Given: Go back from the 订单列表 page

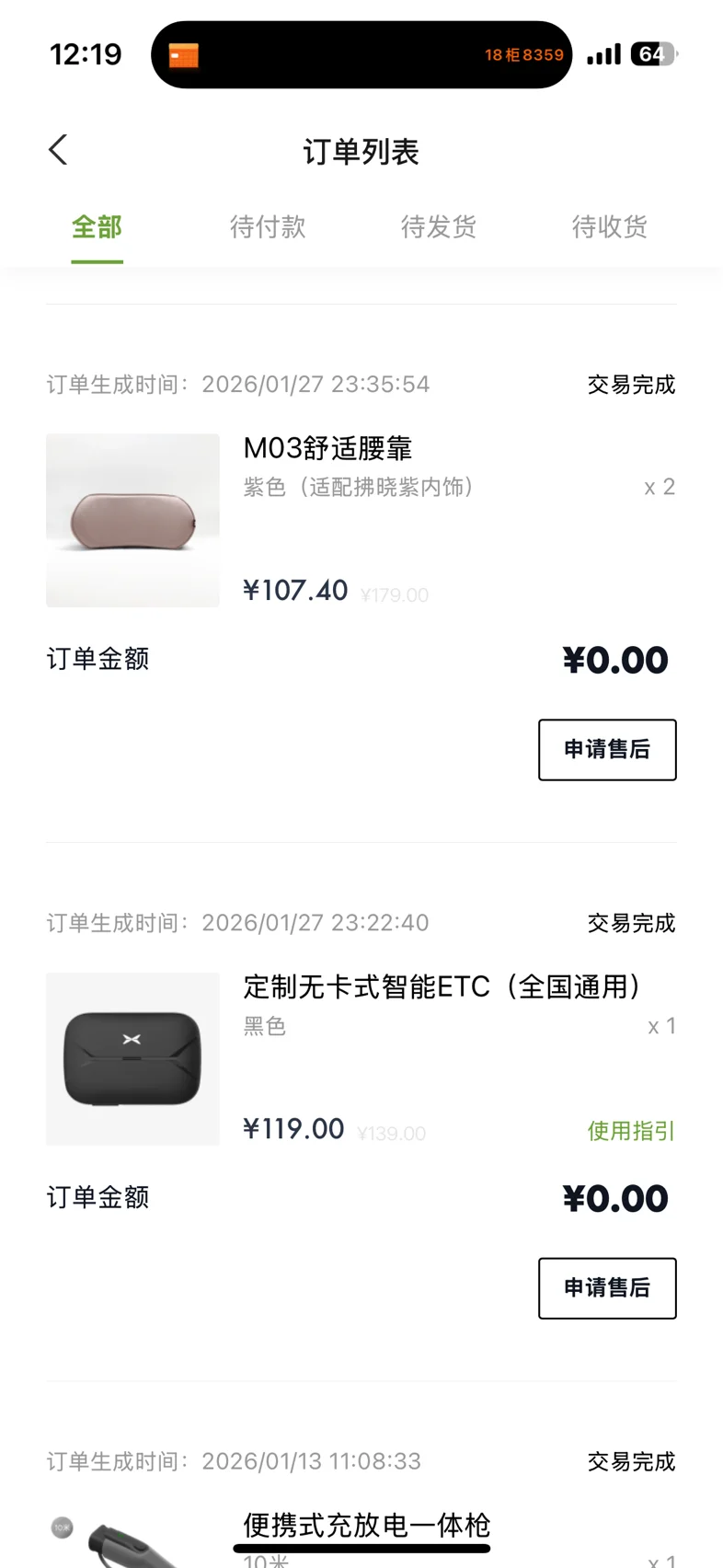Looking at the screenshot, I should coord(58,150).
